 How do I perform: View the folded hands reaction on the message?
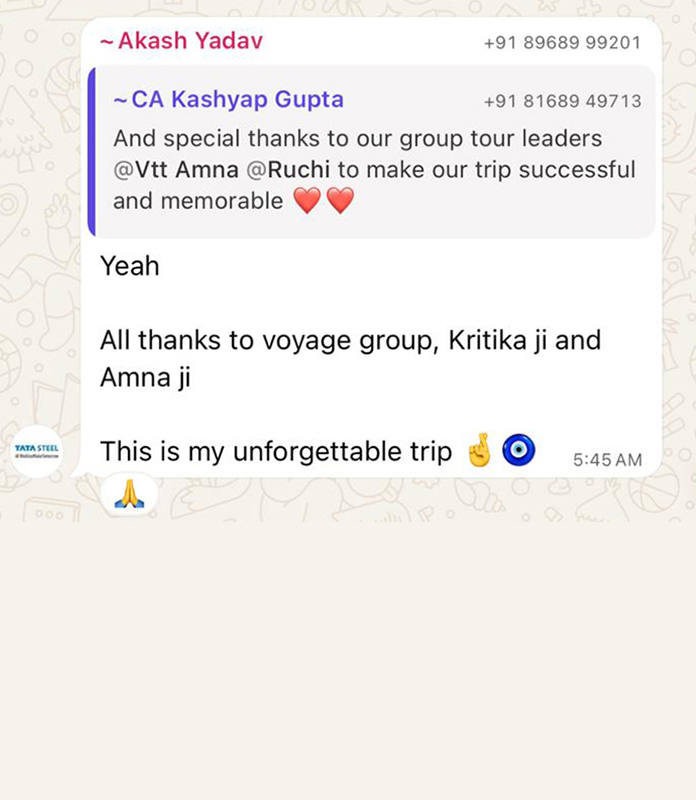click(x=130, y=493)
